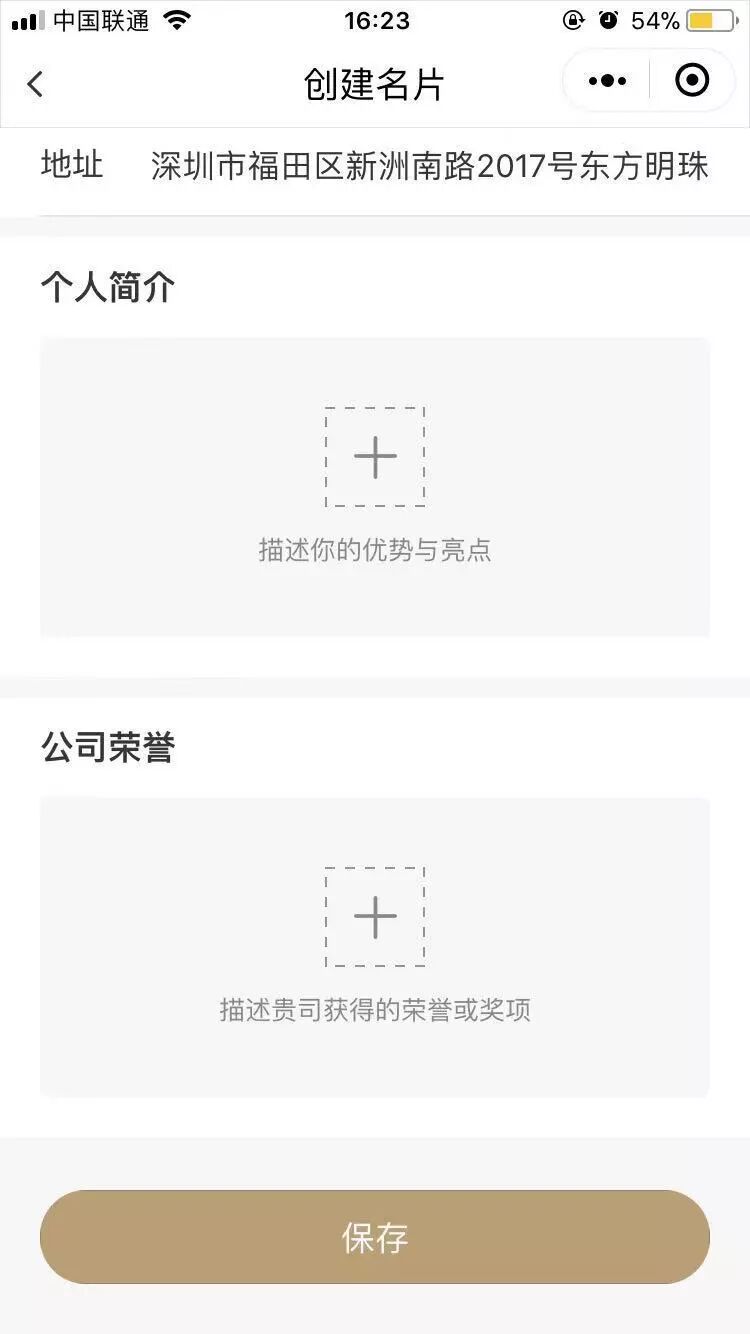
Task: Add 个人简介 via plus box
Action: click(375, 457)
